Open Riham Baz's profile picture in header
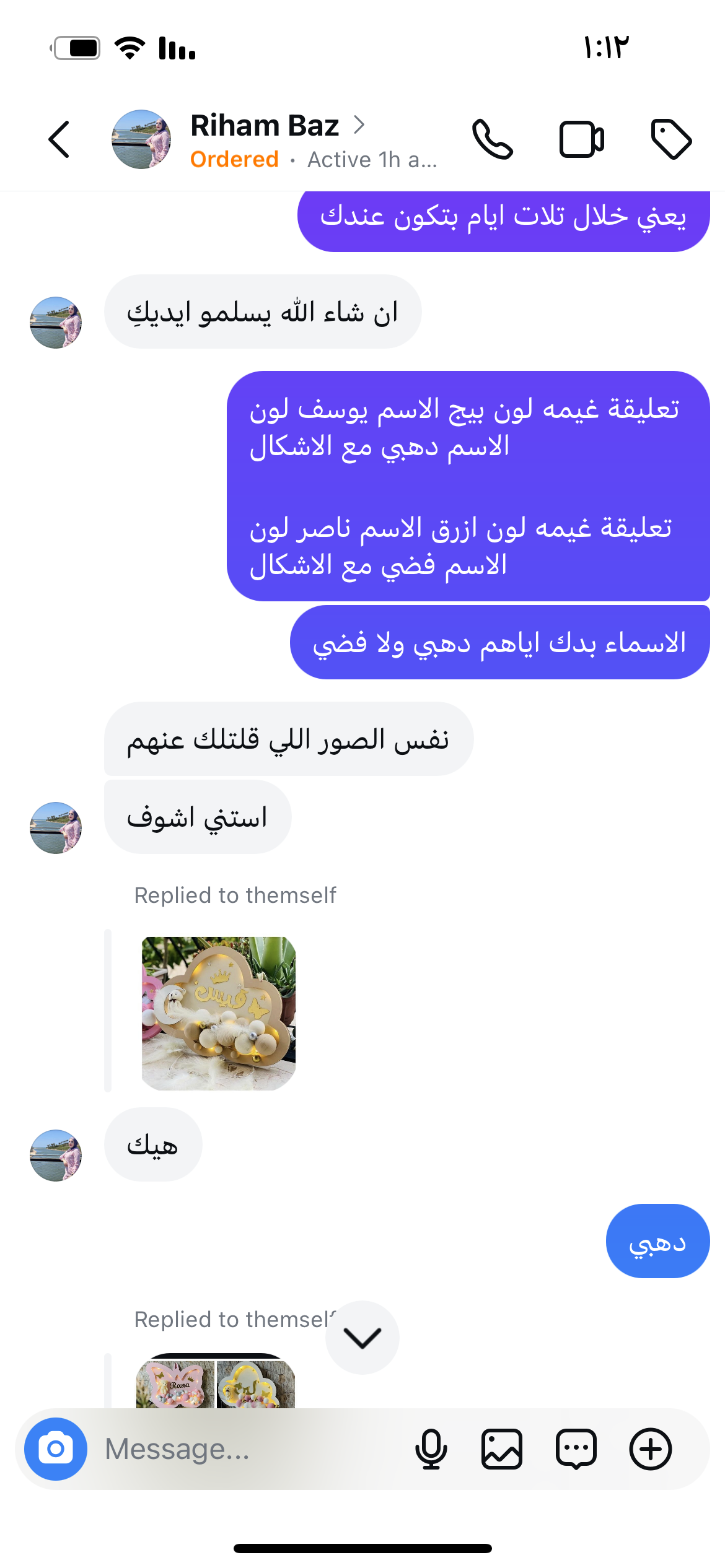The width and height of the screenshot is (725, 1568). pos(141,139)
